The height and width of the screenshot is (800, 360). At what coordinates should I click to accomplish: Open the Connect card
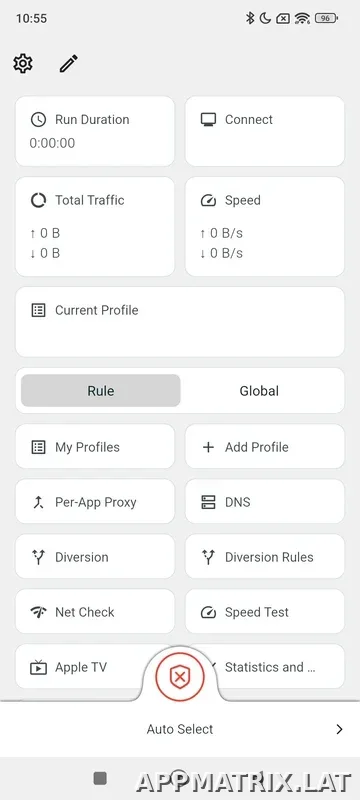(x=265, y=131)
